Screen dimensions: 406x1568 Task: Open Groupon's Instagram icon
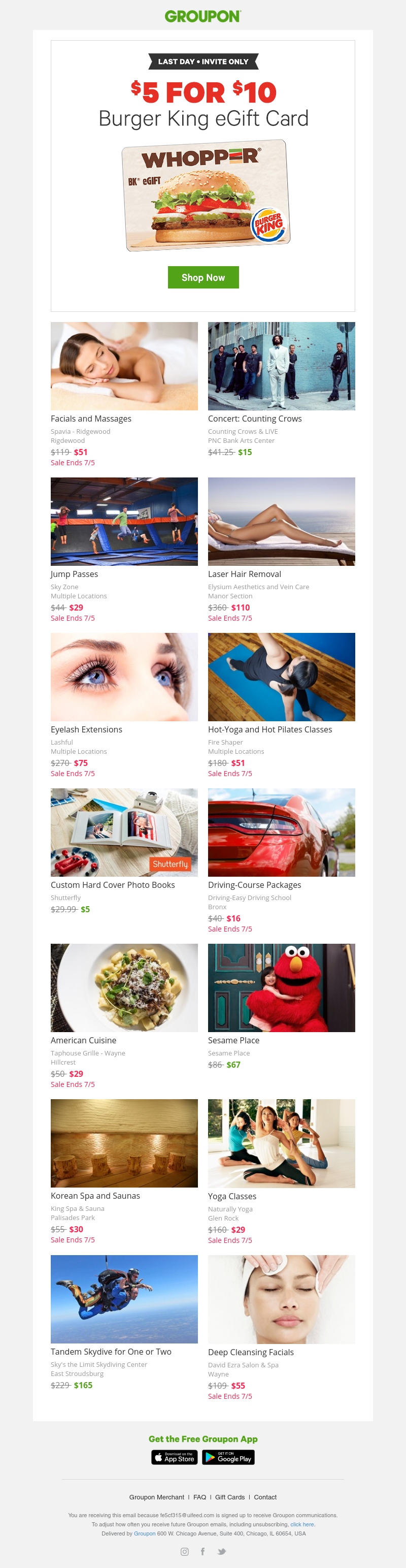[x=185, y=1552]
